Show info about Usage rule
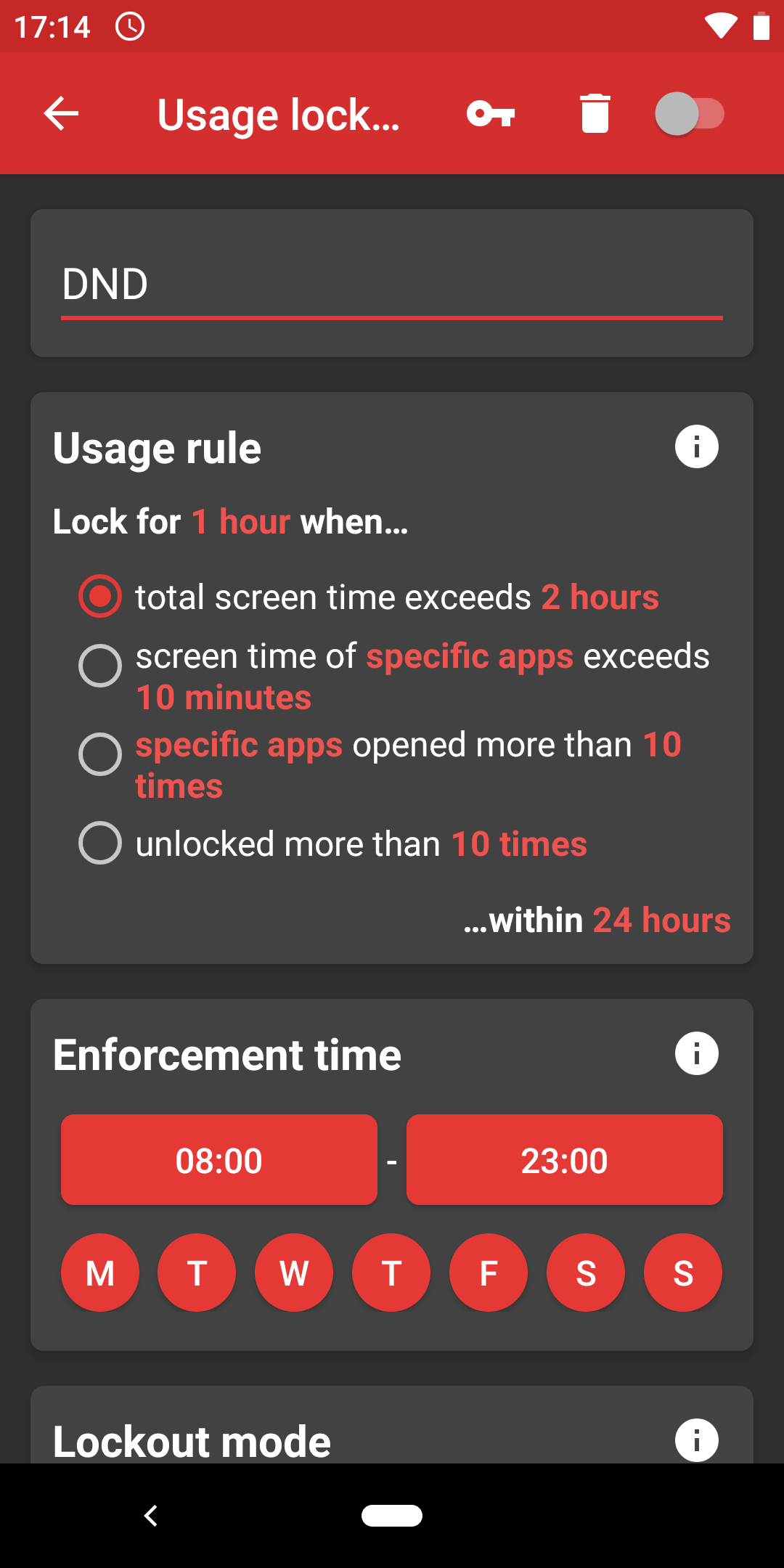The height and width of the screenshot is (1568, 784). pyautogui.click(x=696, y=447)
